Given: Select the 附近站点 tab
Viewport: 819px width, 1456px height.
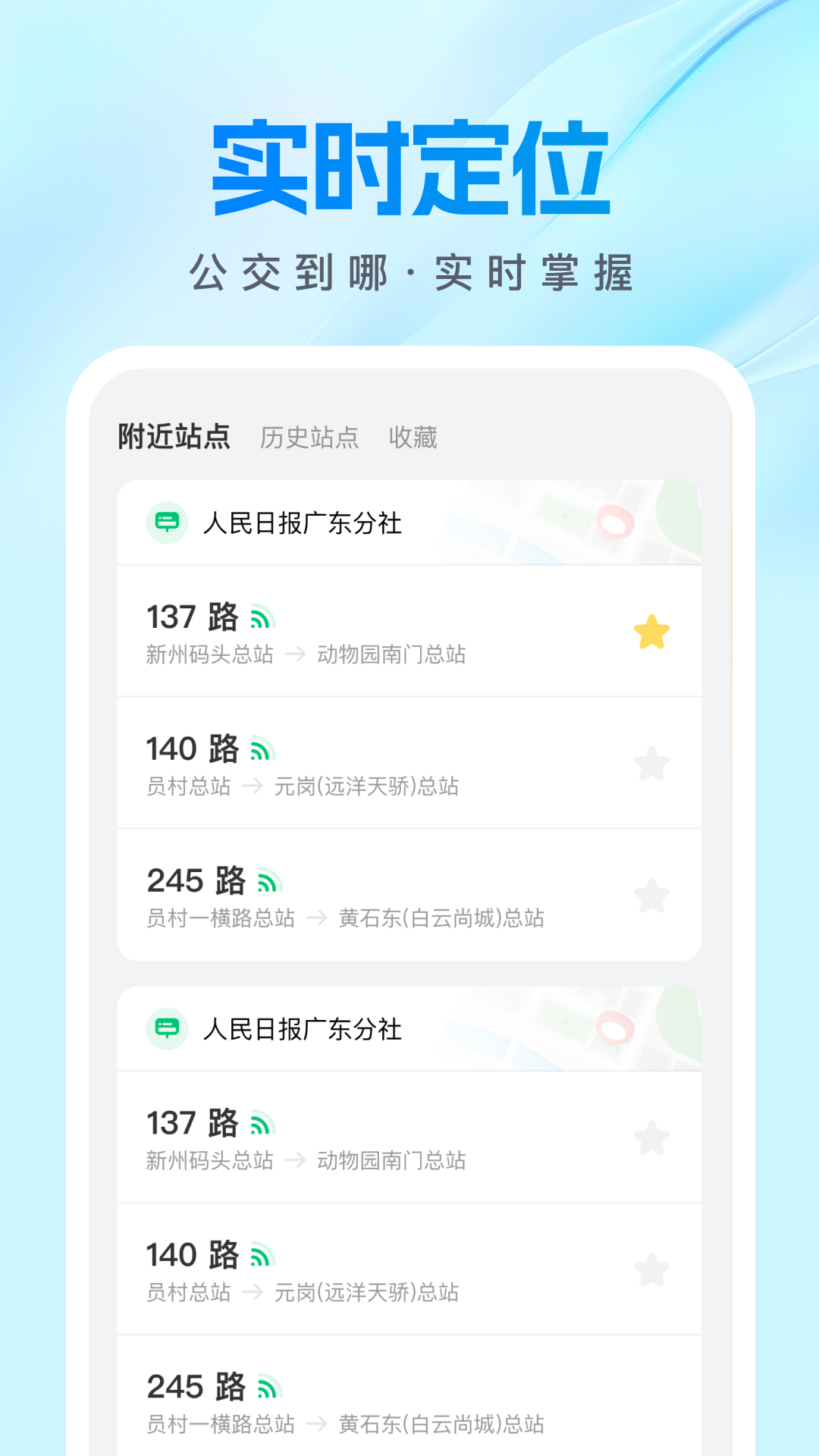Looking at the screenshot, I should point(176,438).
